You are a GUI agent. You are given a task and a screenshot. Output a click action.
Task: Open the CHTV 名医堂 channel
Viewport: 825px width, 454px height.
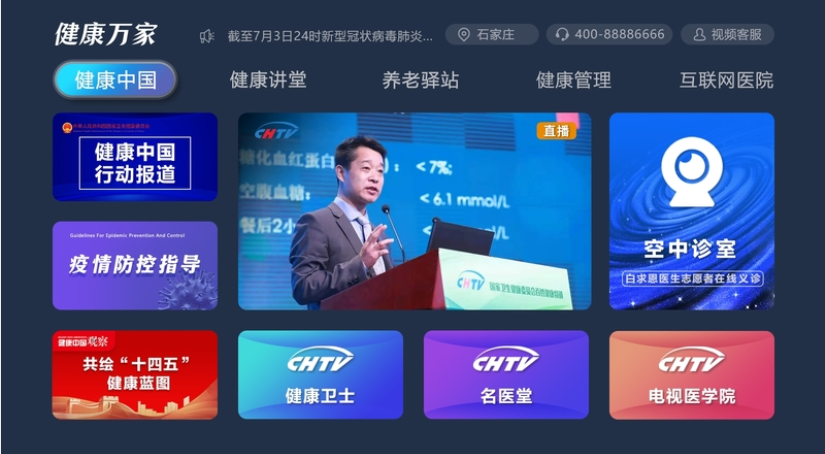point(505,374)
